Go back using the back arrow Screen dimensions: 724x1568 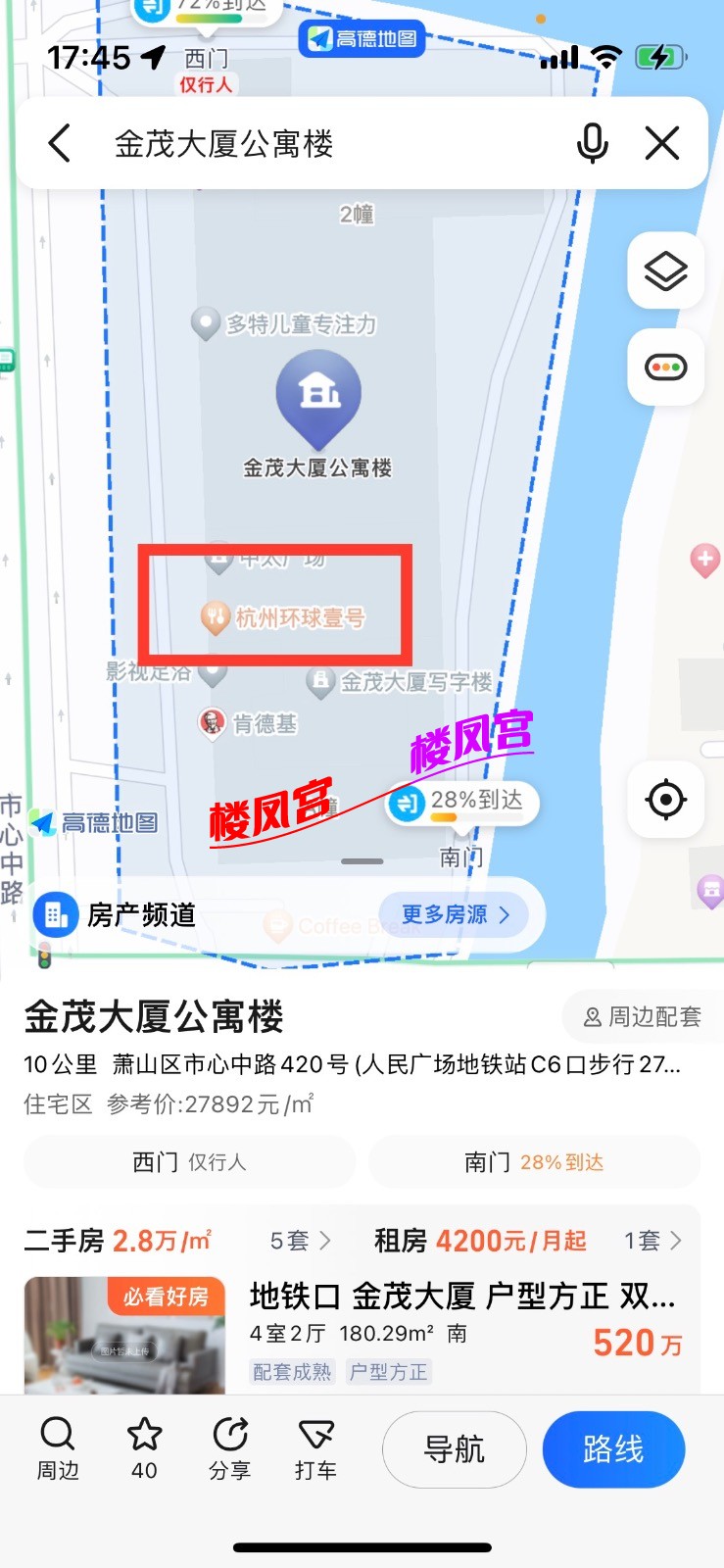[60, 144]
